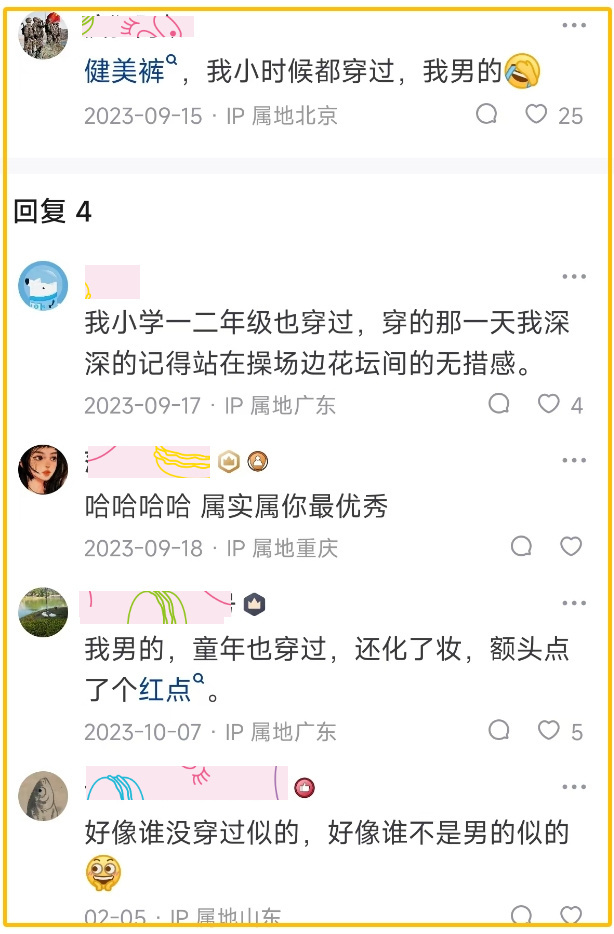Like the reply about 额头点了个红点
Viewport: 614px width, 934px height.
(x=549, y=731)
